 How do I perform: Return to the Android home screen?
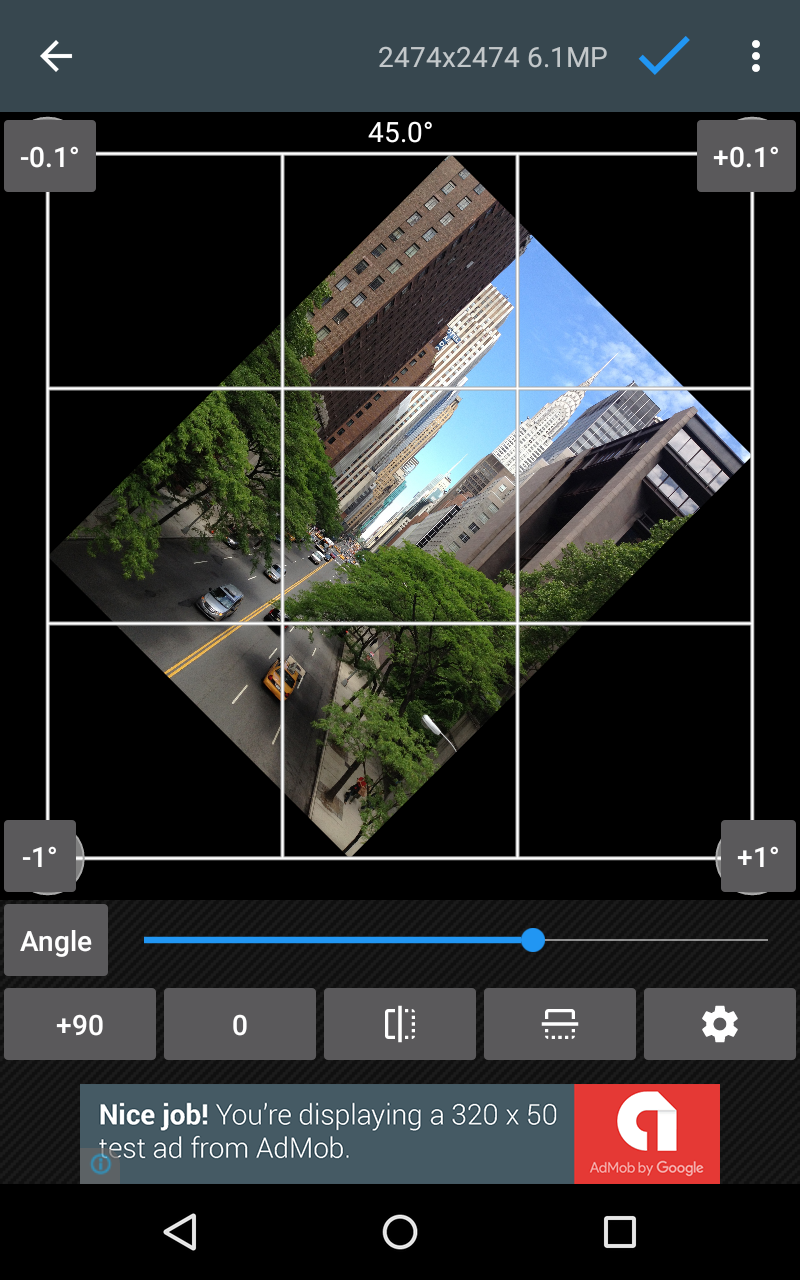[x=400, y=1232]
